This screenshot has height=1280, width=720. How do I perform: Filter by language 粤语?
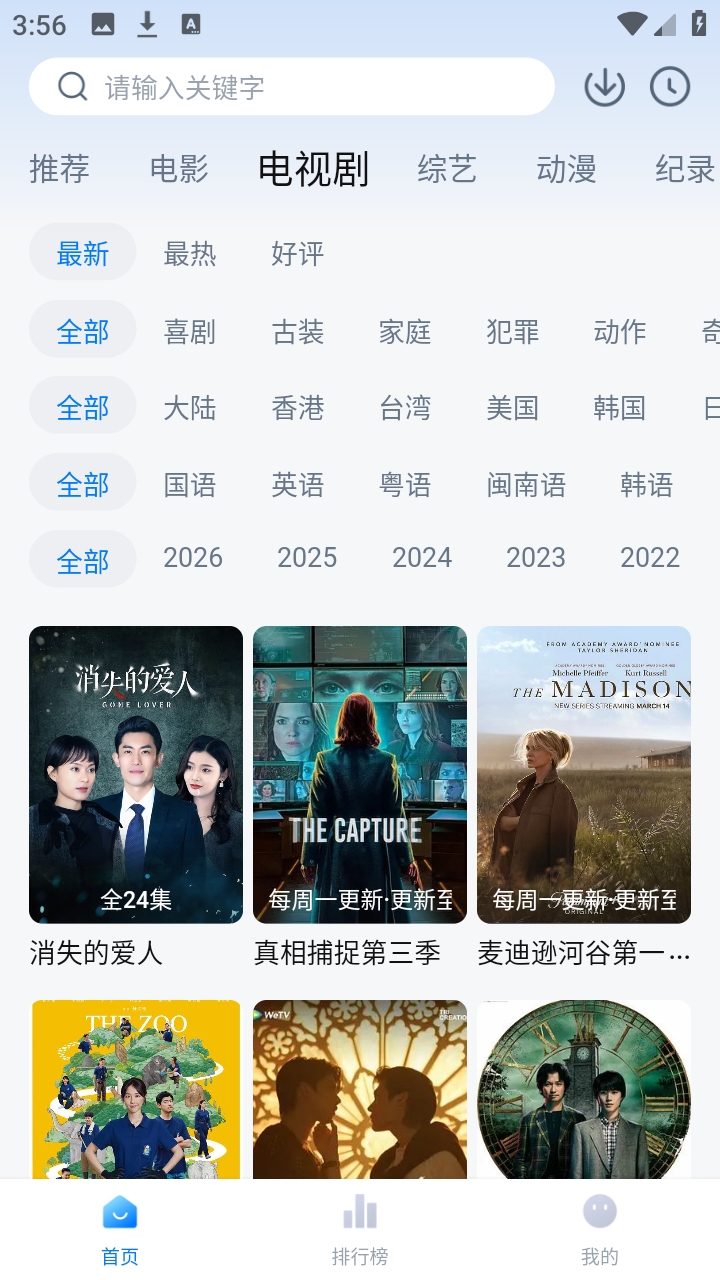[x=405, y=485]
